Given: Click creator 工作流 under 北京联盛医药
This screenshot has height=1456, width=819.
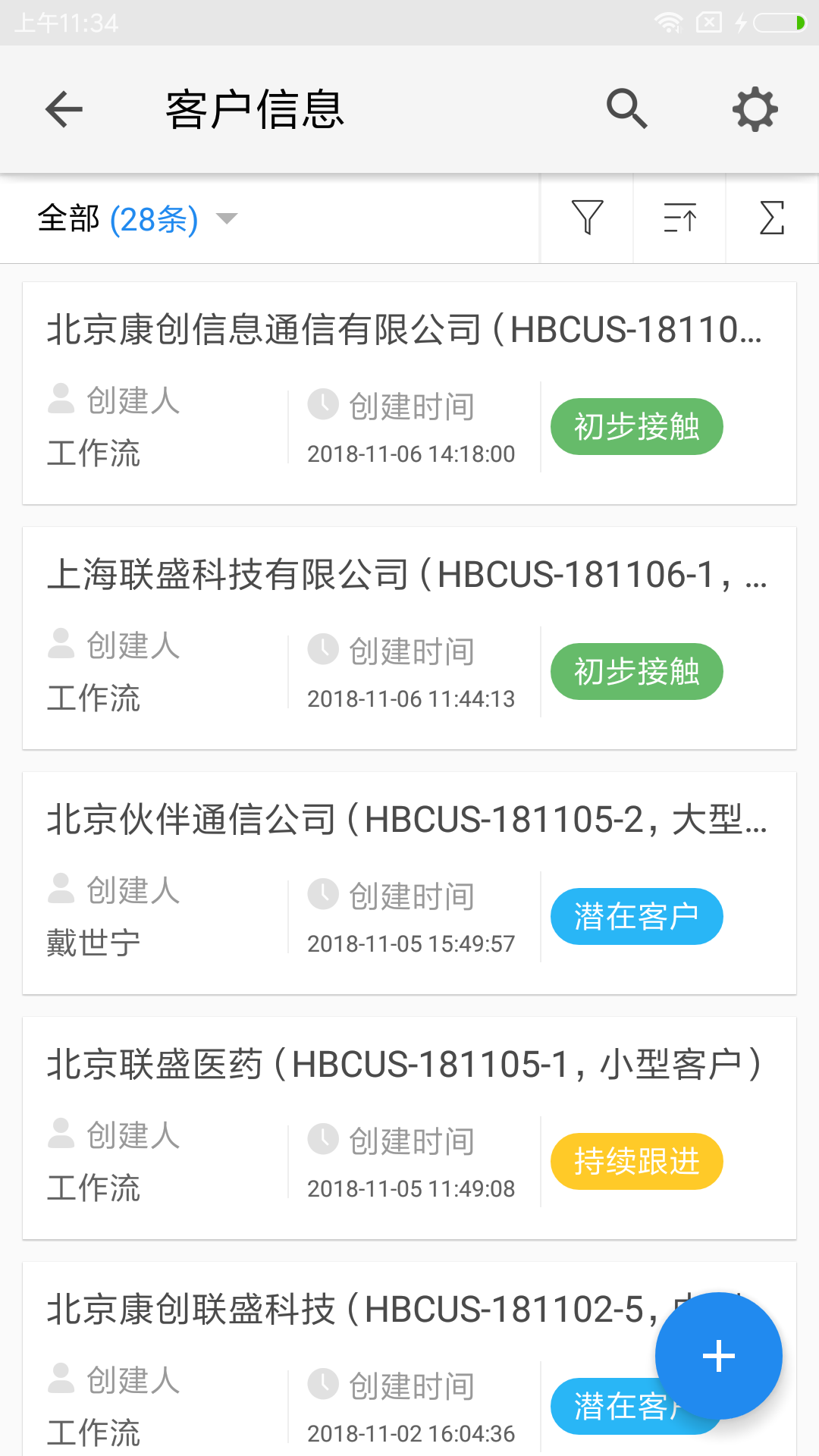Looking at the screenshot, I should tap(94, 1189).
